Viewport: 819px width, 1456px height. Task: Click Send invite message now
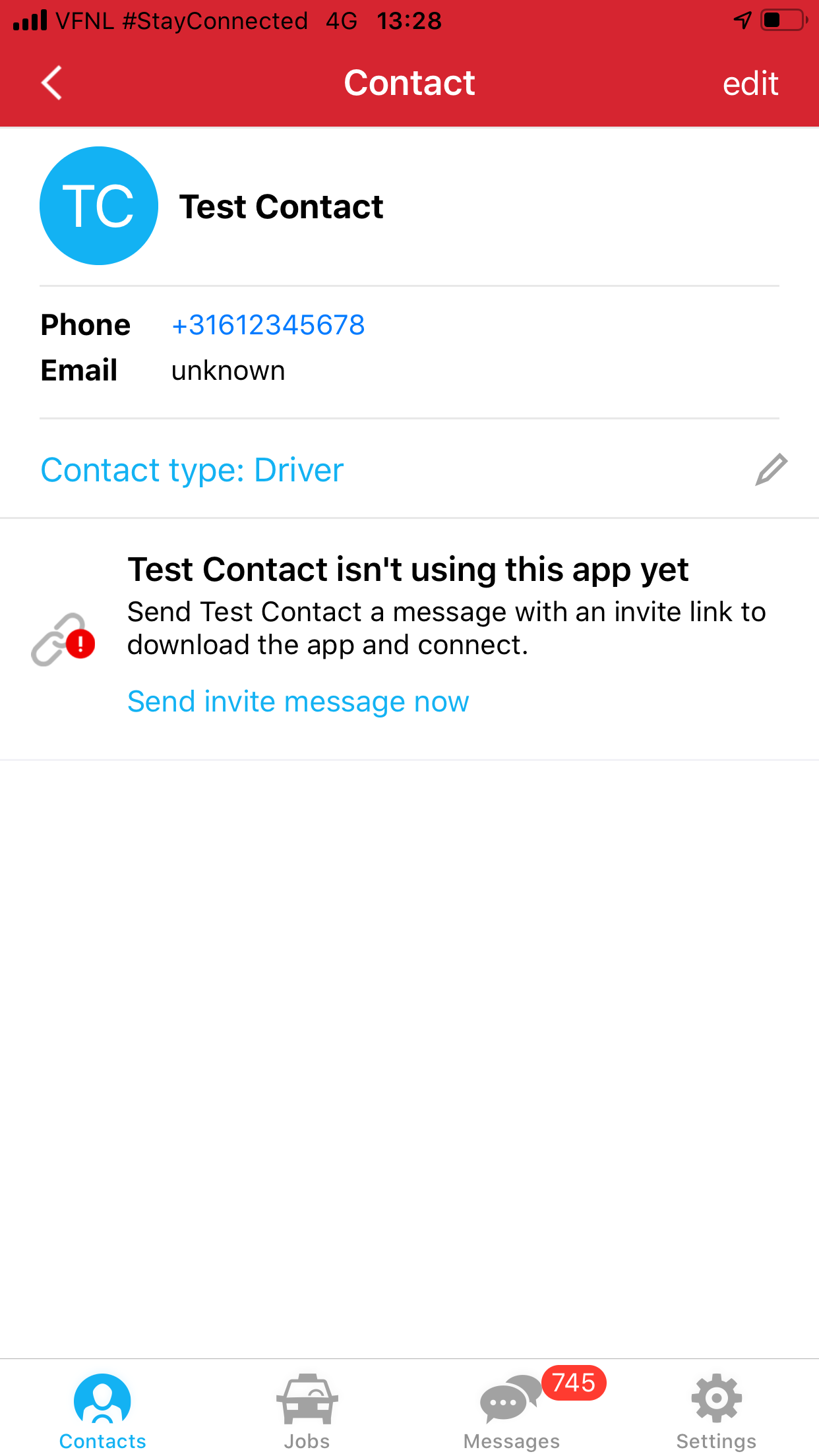tap(297, 701)
